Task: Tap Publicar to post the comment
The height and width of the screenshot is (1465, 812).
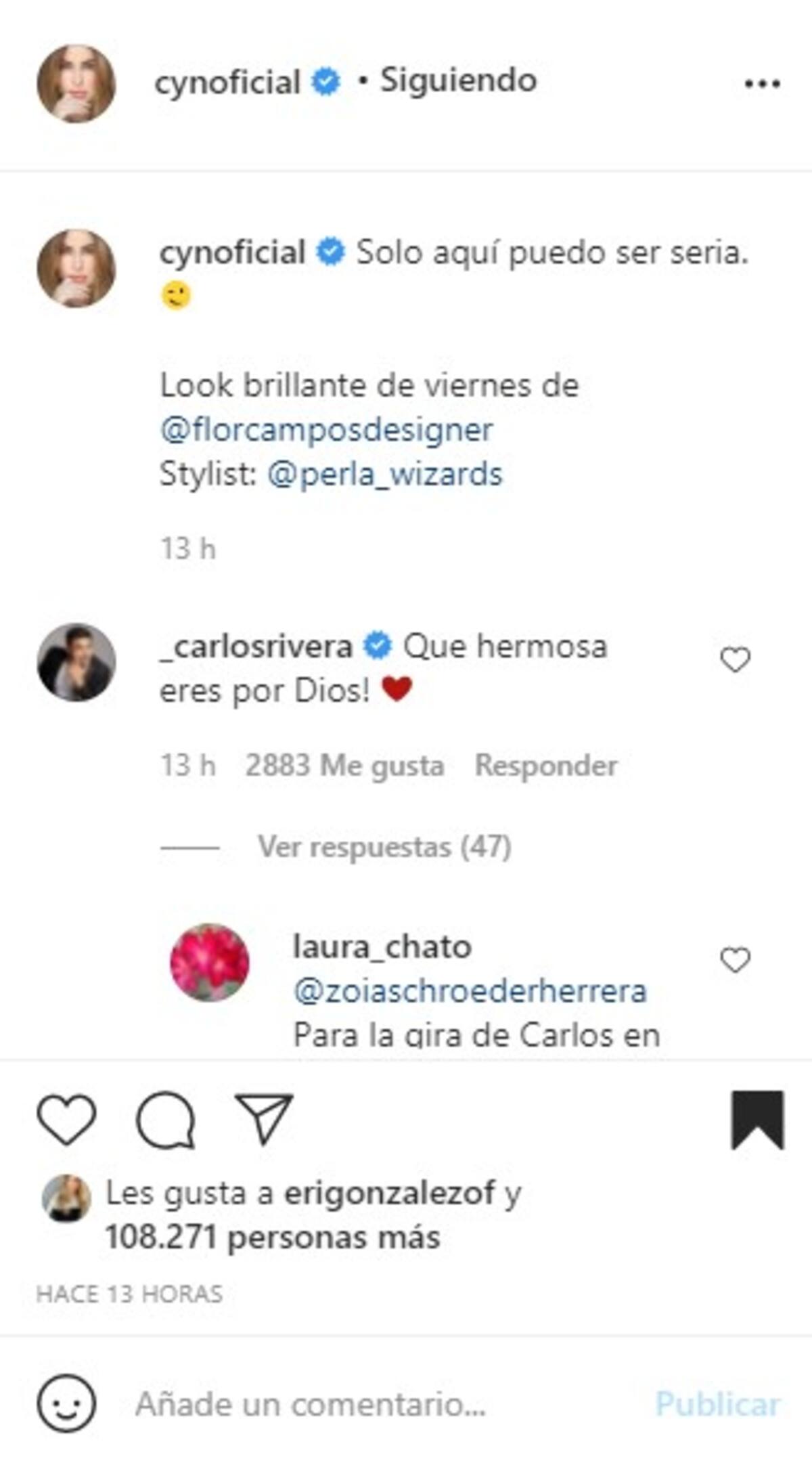Action: (718, 1404)
